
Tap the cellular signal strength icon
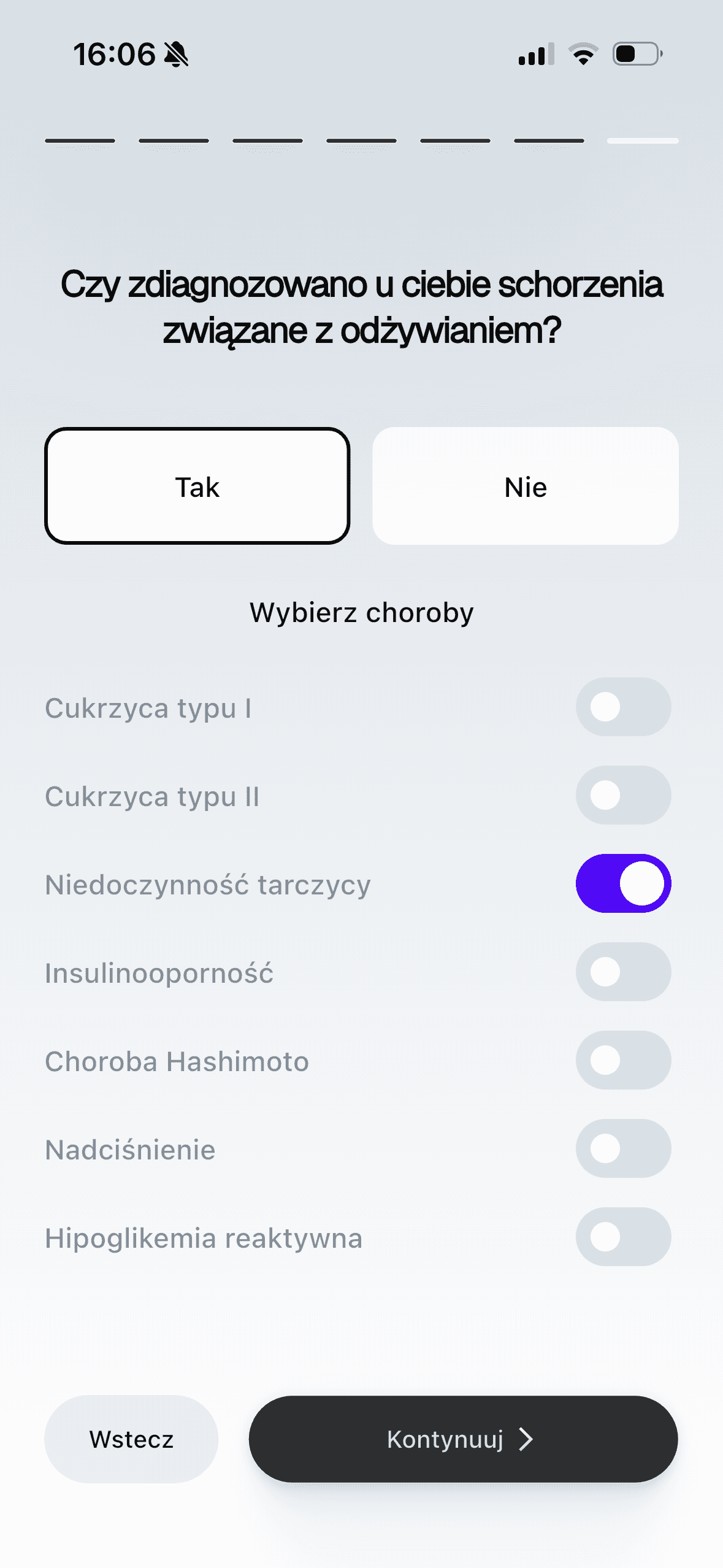coord(534,54)
